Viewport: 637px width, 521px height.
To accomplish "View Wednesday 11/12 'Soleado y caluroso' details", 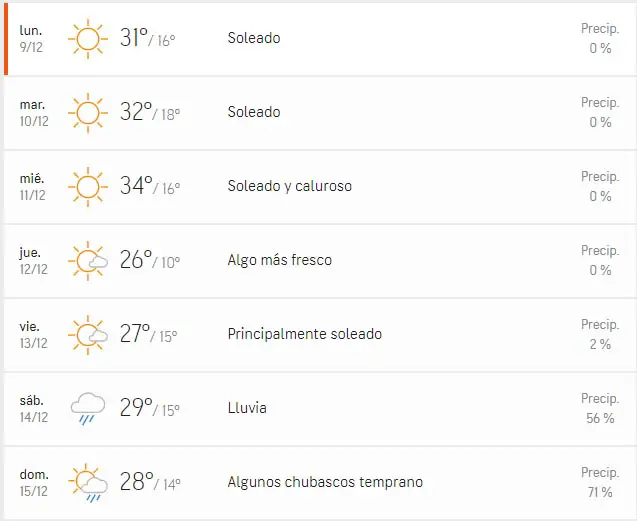I will tap(318, 187).
